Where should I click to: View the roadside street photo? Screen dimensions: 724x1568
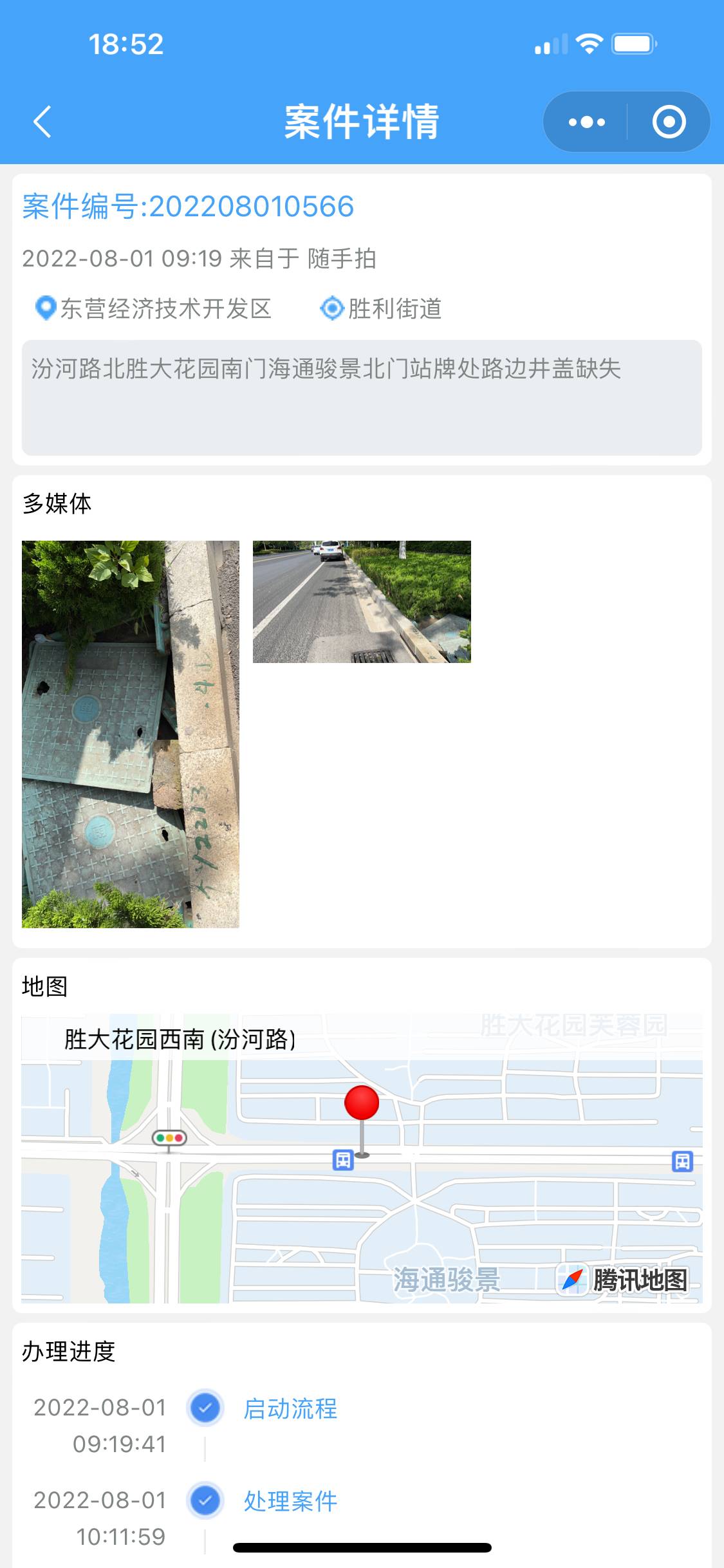pos(362,602)
